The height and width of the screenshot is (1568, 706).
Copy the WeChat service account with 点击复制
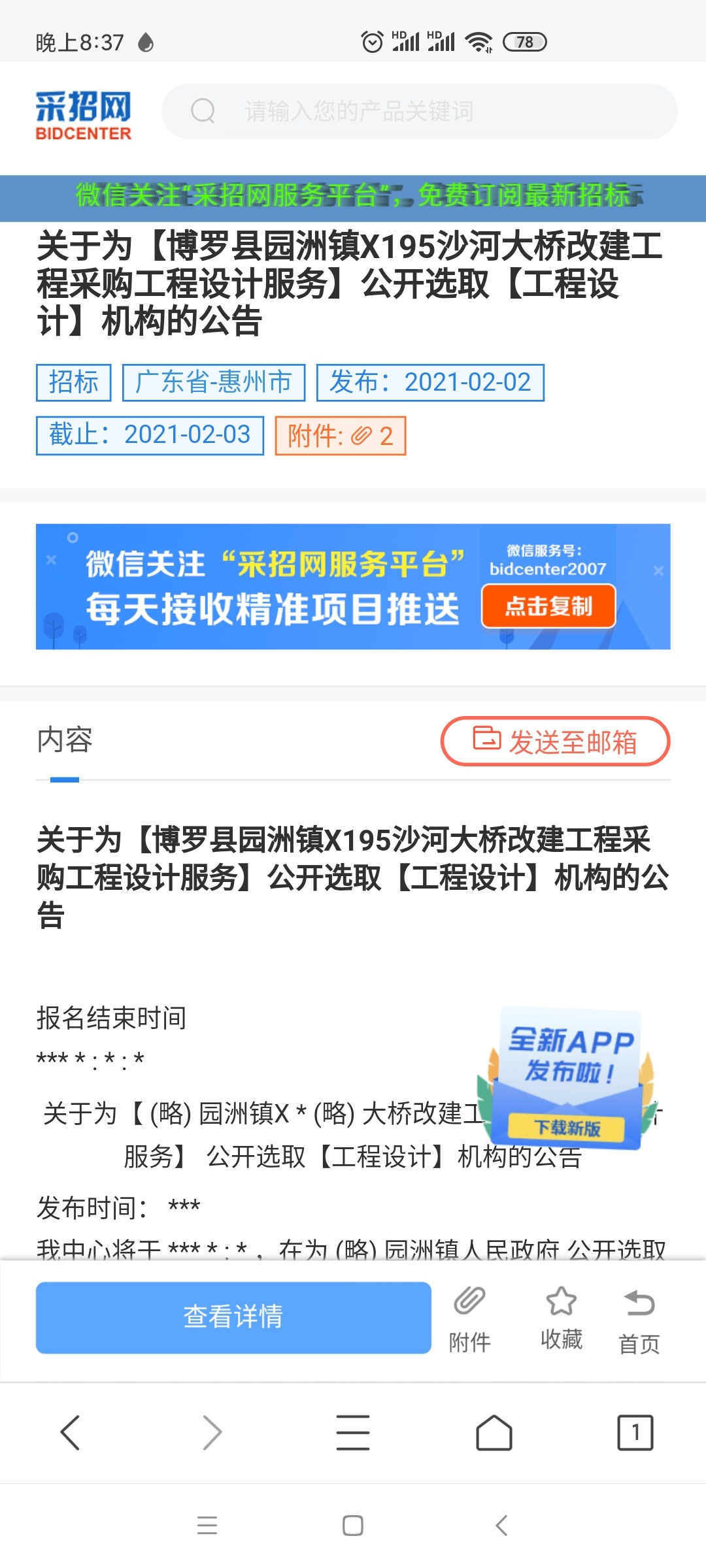548,606
